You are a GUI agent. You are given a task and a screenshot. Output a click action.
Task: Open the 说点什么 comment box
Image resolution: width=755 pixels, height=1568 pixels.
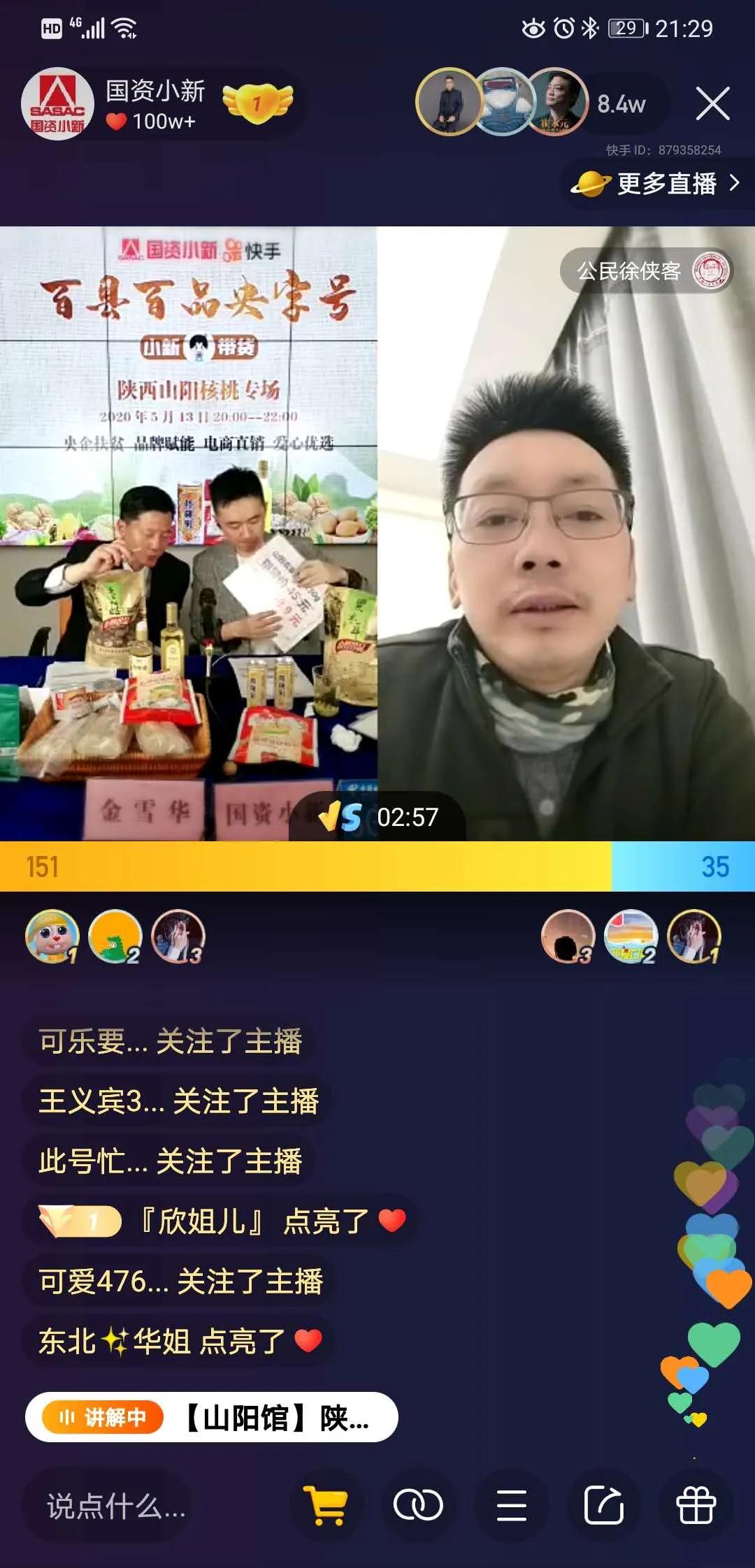pyautogui.click(x=115, y=1505)
